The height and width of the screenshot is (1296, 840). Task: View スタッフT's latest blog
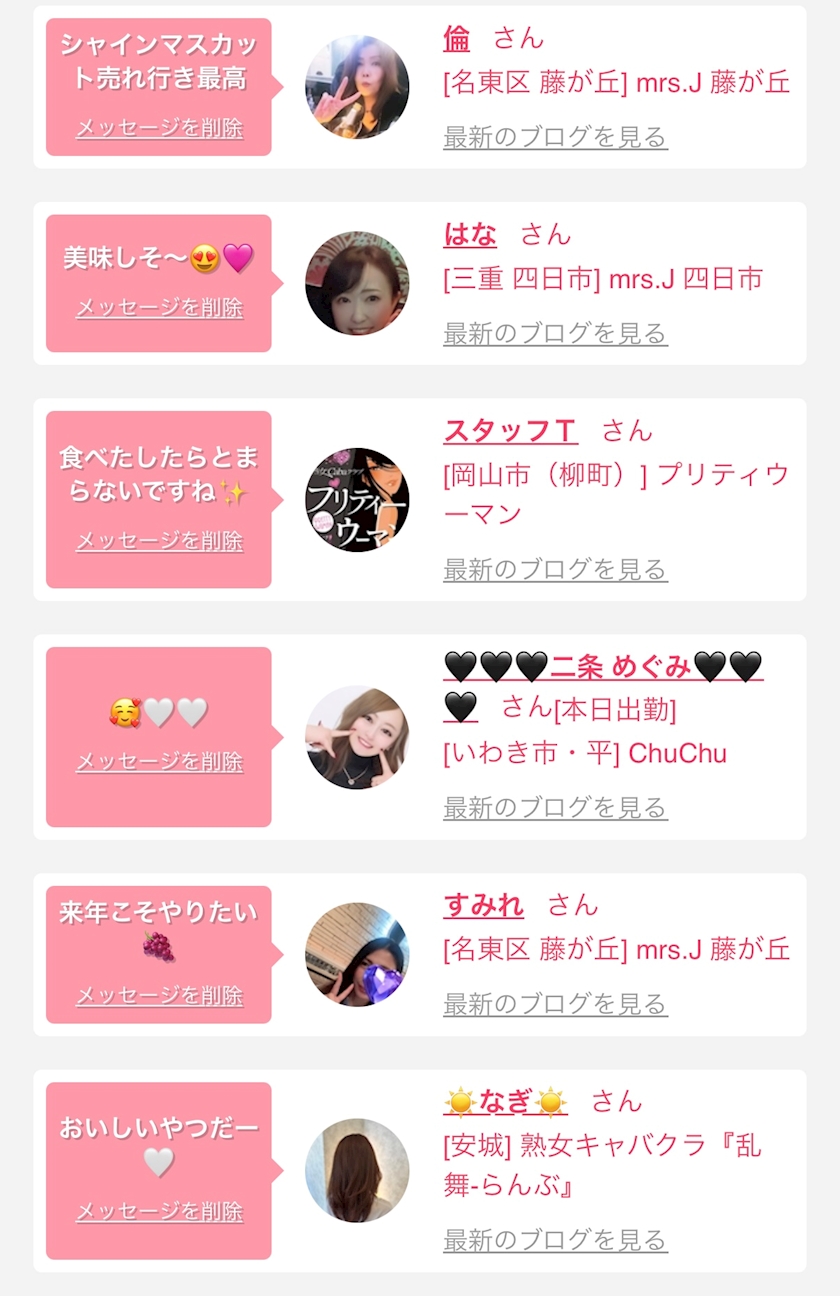click(555, 570)
